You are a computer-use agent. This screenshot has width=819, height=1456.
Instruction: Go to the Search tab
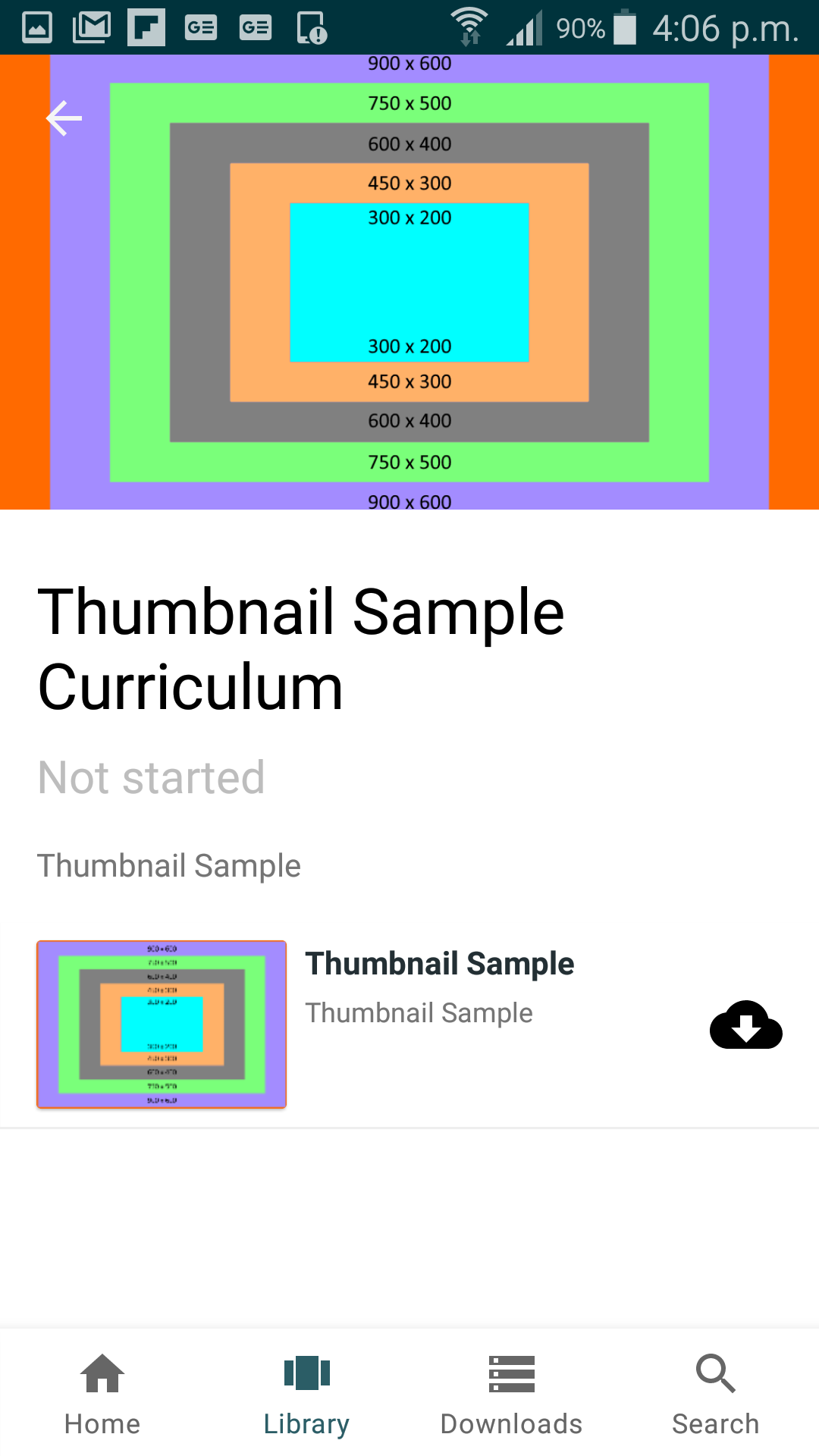tap(716, 1394)
